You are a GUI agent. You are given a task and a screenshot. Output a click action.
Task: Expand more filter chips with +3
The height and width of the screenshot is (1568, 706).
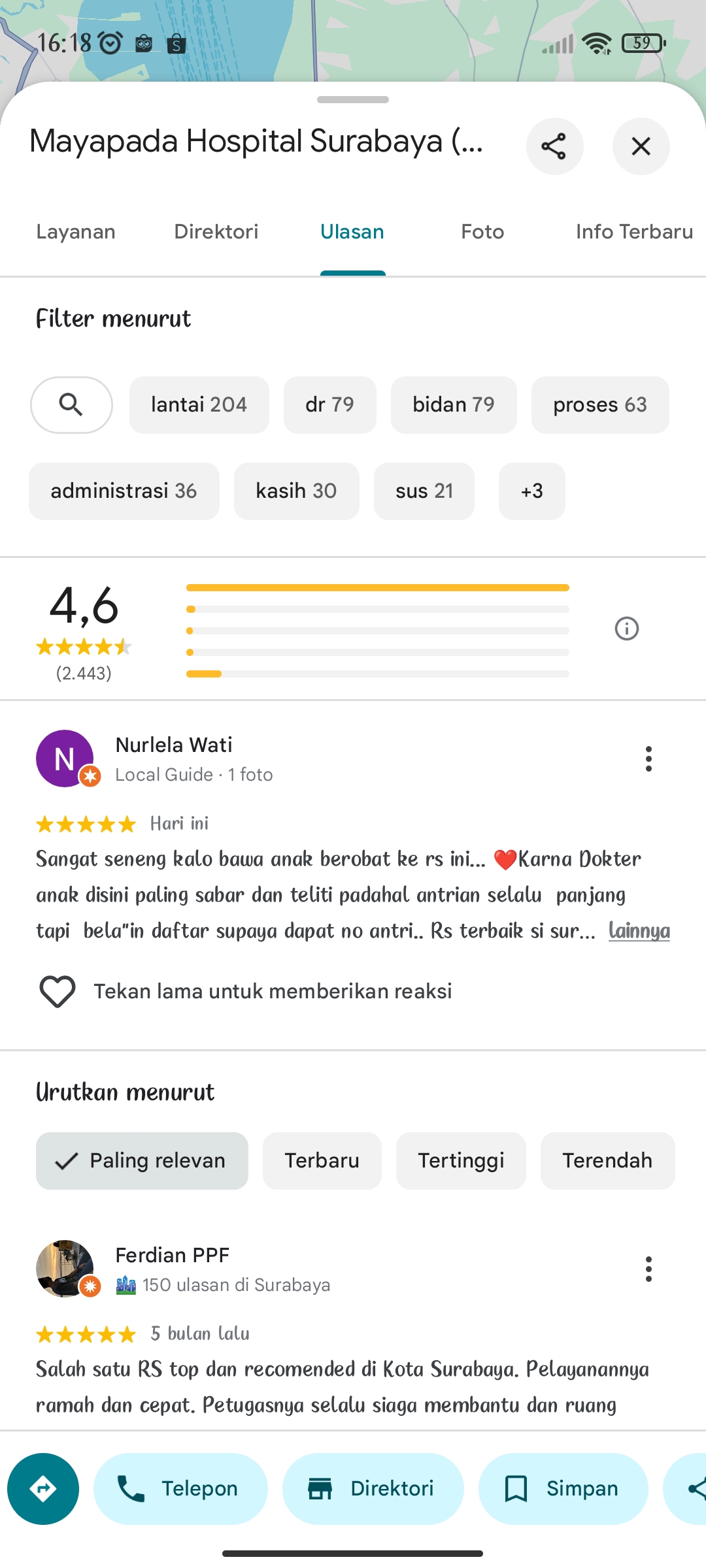(x=532, y=491)
